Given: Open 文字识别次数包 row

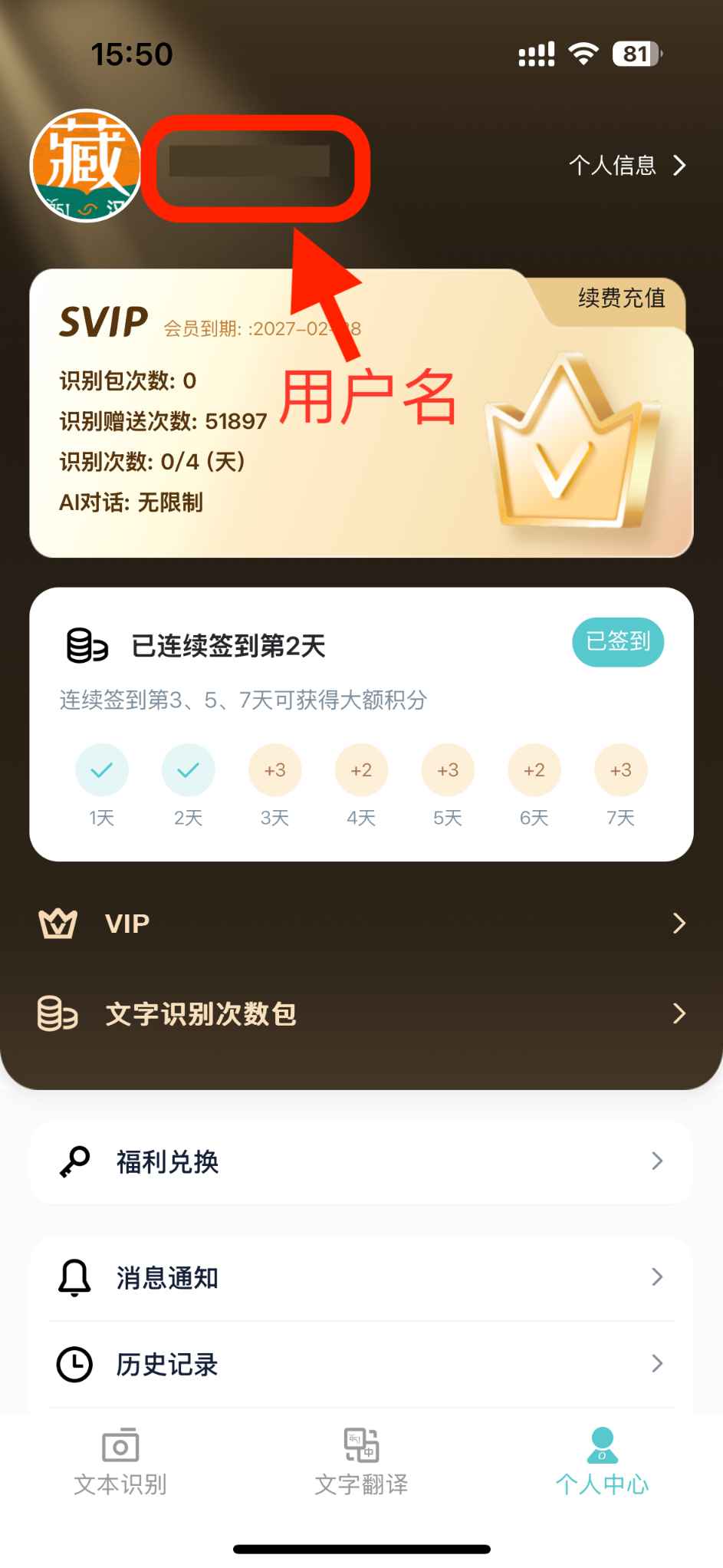Looking at the screenshot, I should pyautogui.click(x=361, y=1013).
